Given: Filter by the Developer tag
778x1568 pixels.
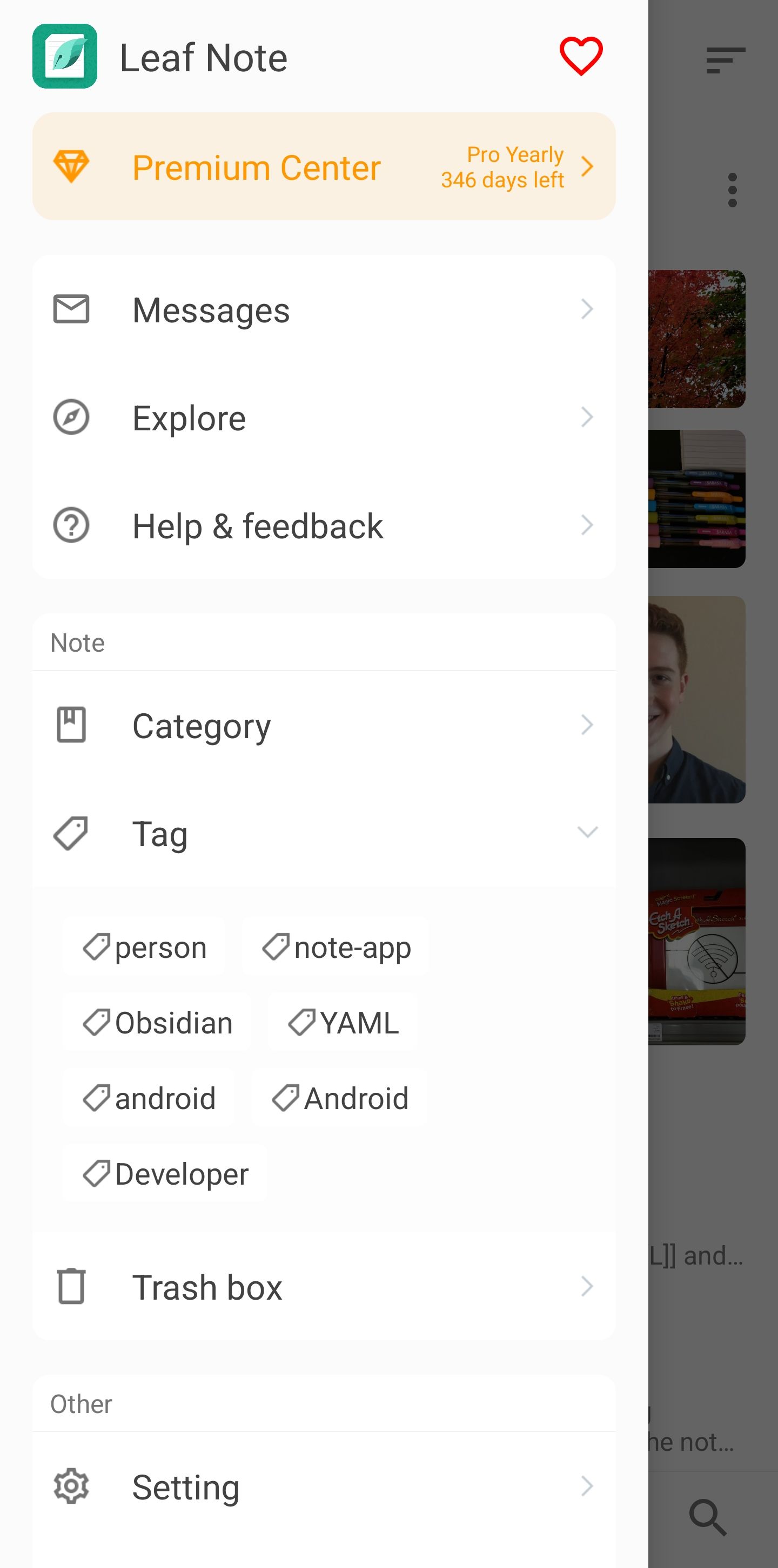Looking at the screenshot, I should pos(166,1173).
